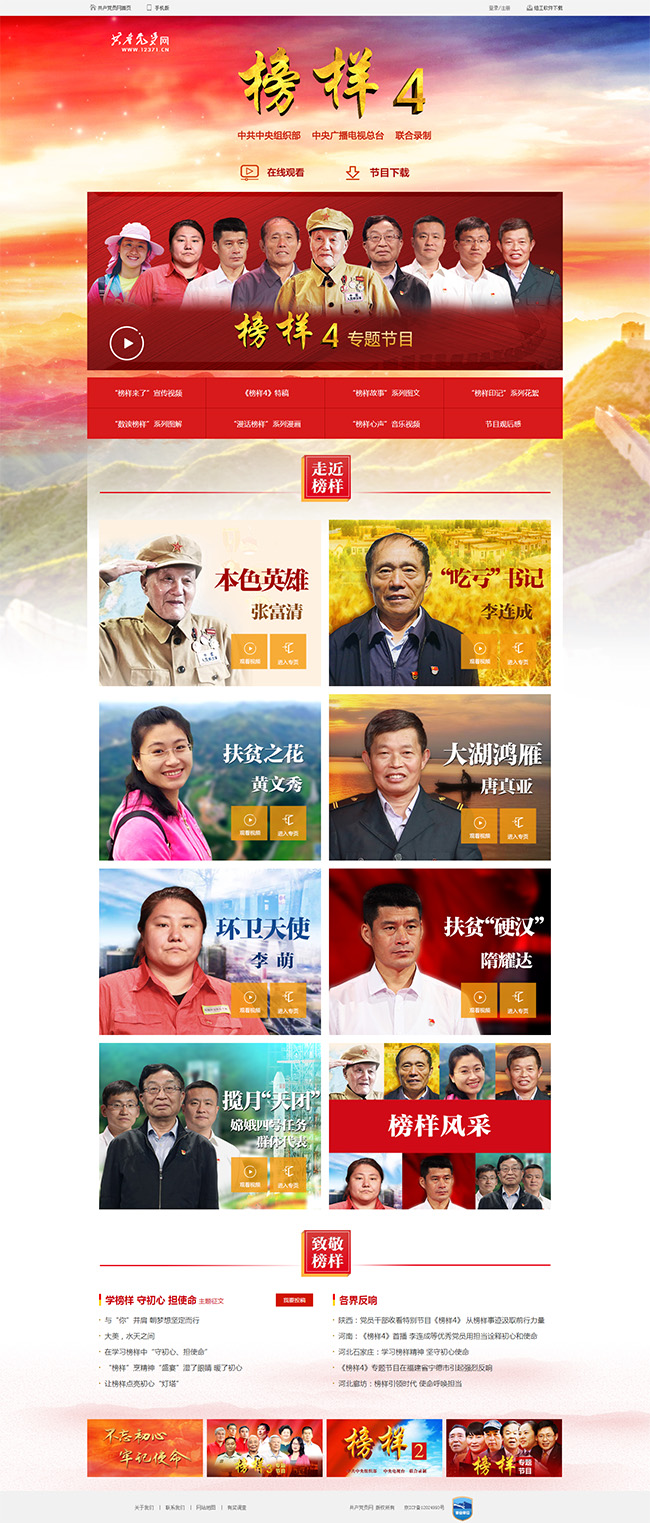Watch the video on the 唐真亚 card
The height and width of the screenshot is (1523, 650).
coord(479,825)
